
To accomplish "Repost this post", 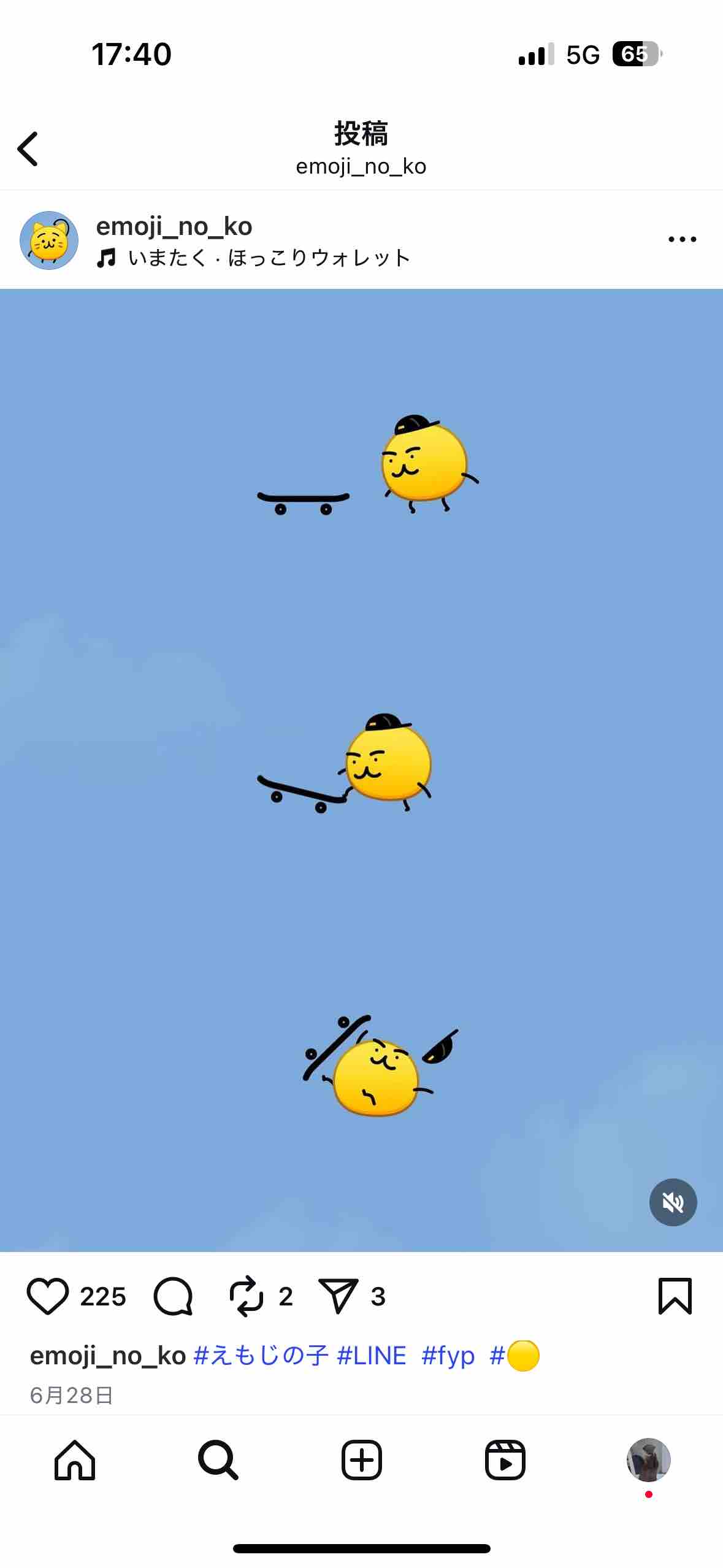I will 246,1296.
